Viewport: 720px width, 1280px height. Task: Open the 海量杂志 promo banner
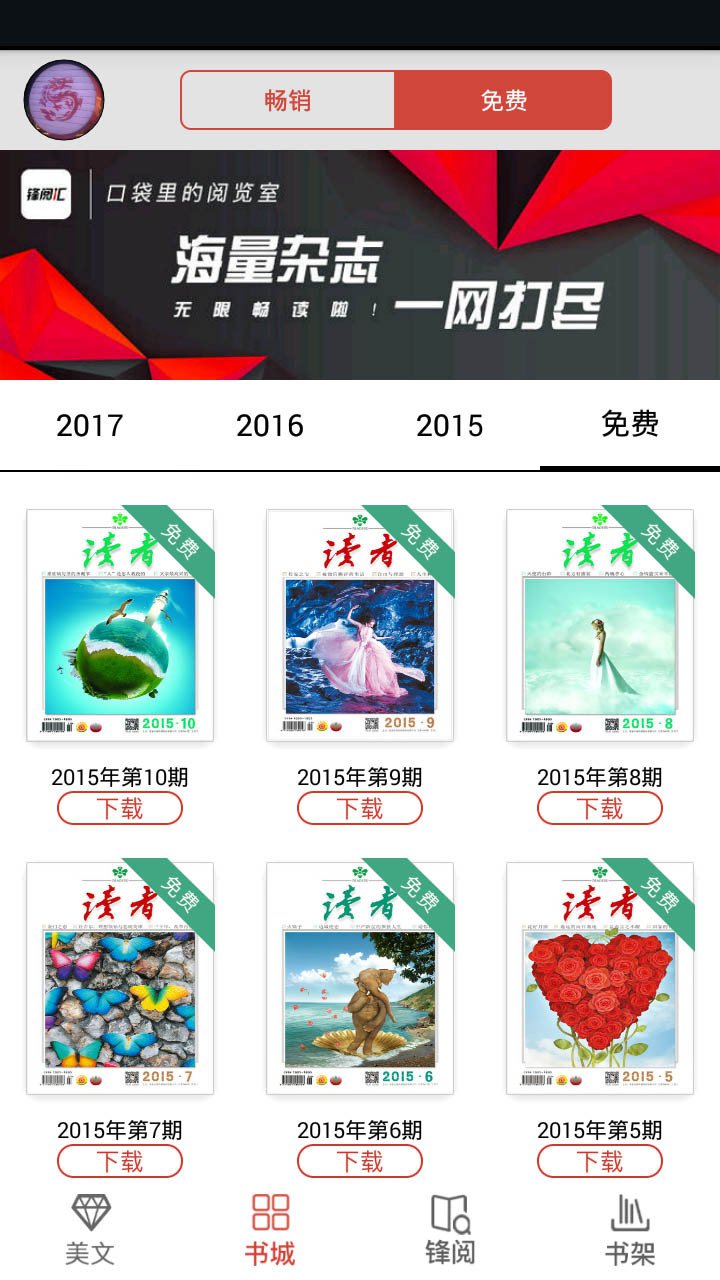360,265
